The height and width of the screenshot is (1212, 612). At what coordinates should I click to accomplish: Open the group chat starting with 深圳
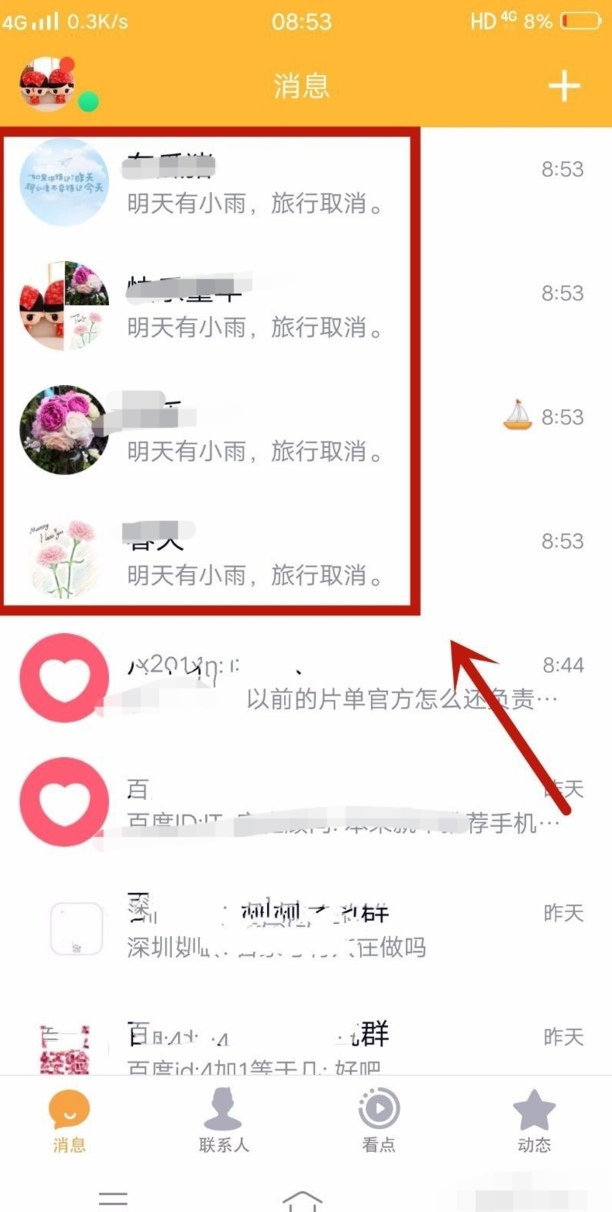point(300,928)
